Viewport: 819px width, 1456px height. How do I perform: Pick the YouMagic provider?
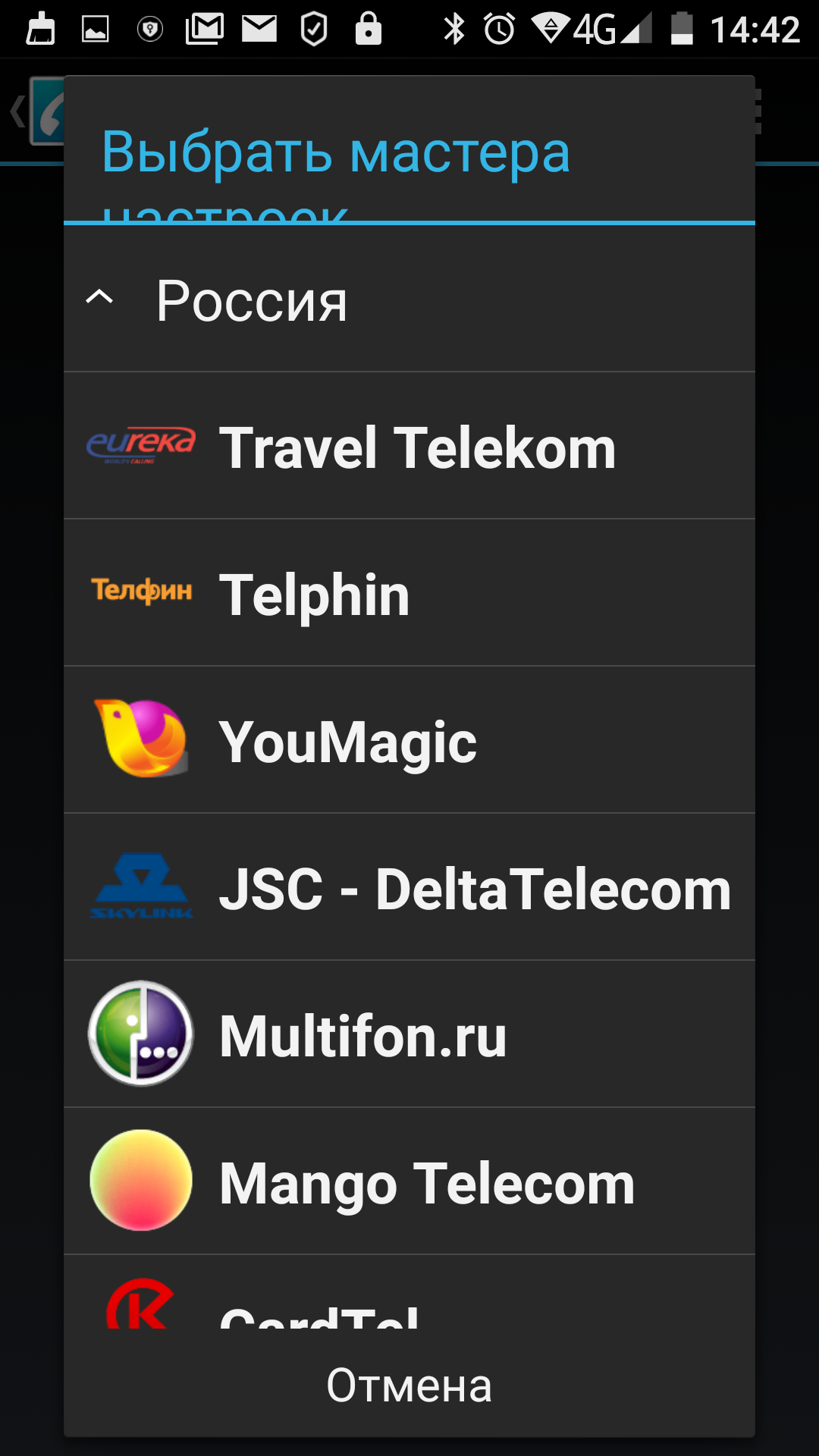(x=409, y=740)
